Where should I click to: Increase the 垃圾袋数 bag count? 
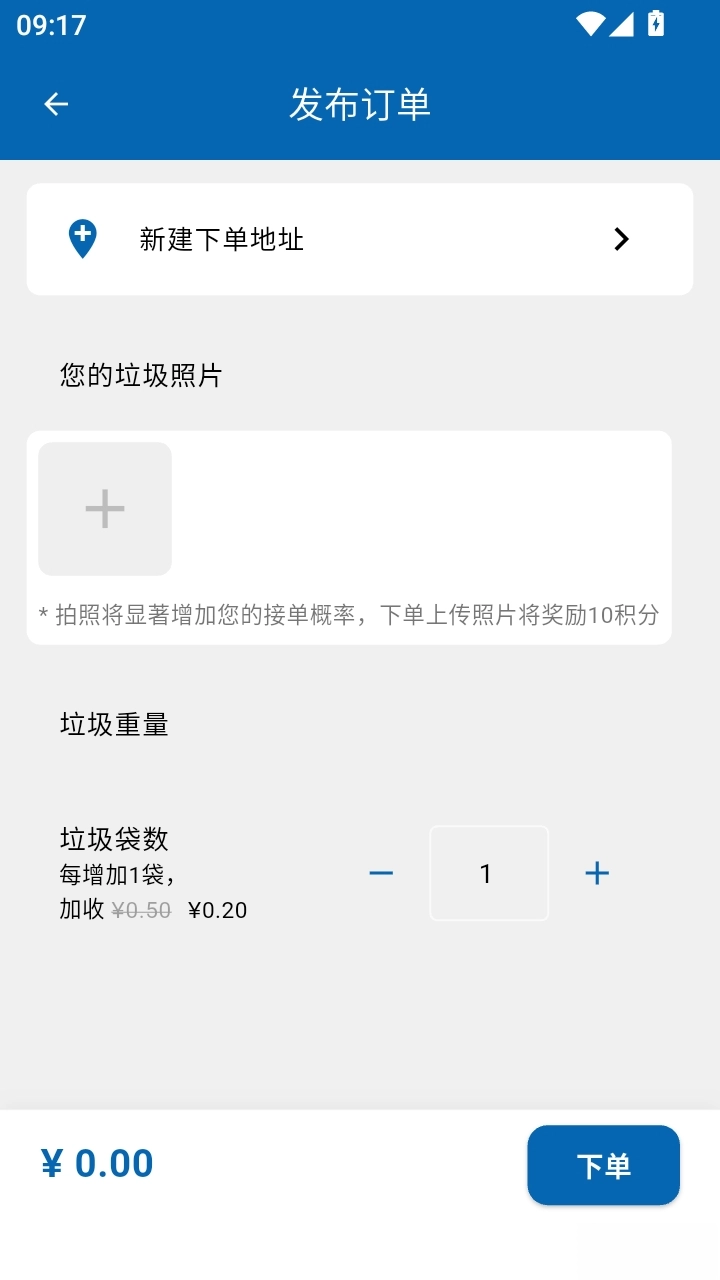[x=597, y=873]
